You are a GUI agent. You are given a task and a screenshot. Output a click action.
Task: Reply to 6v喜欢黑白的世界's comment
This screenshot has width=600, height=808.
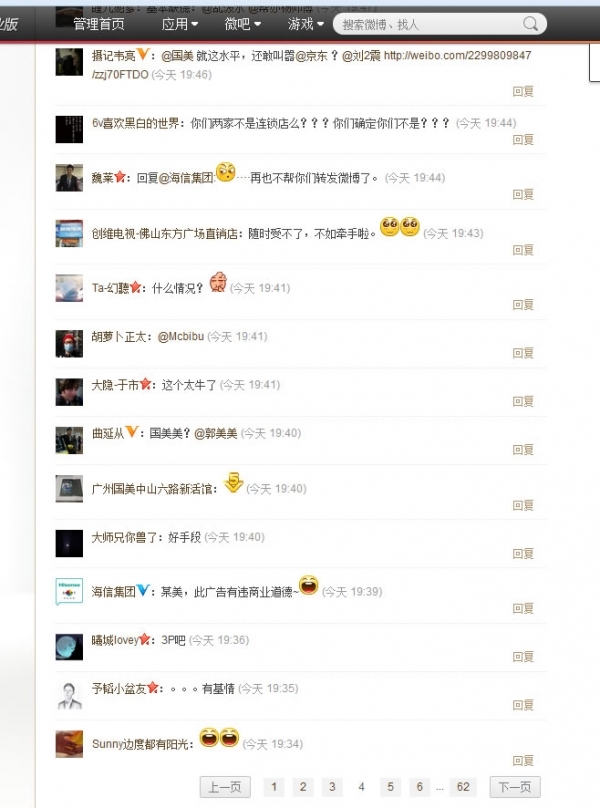(x=523, y=139)
